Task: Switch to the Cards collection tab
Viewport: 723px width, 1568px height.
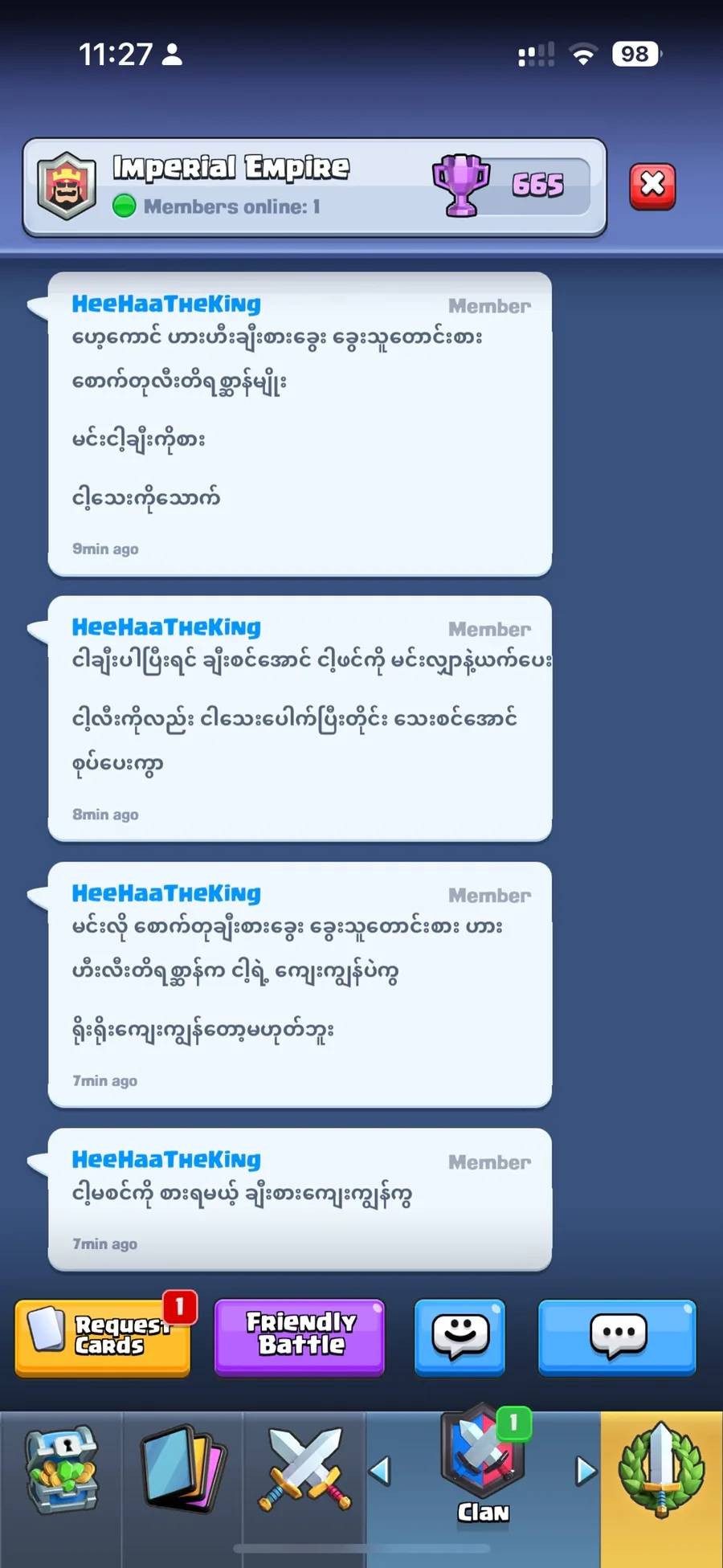Action: pos(183,1470)
